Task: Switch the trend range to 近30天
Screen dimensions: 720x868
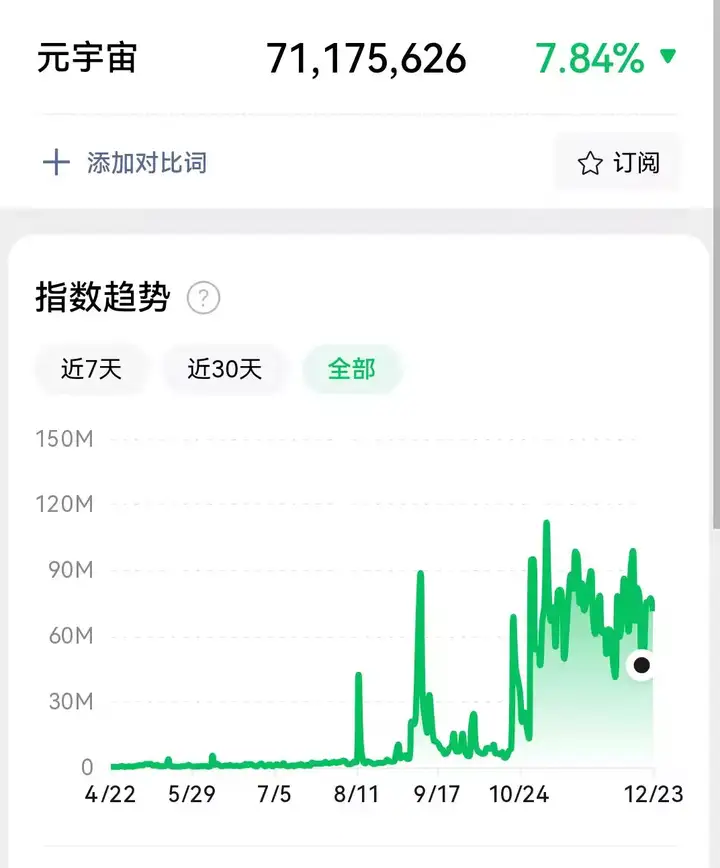Action: click(225, 369)
